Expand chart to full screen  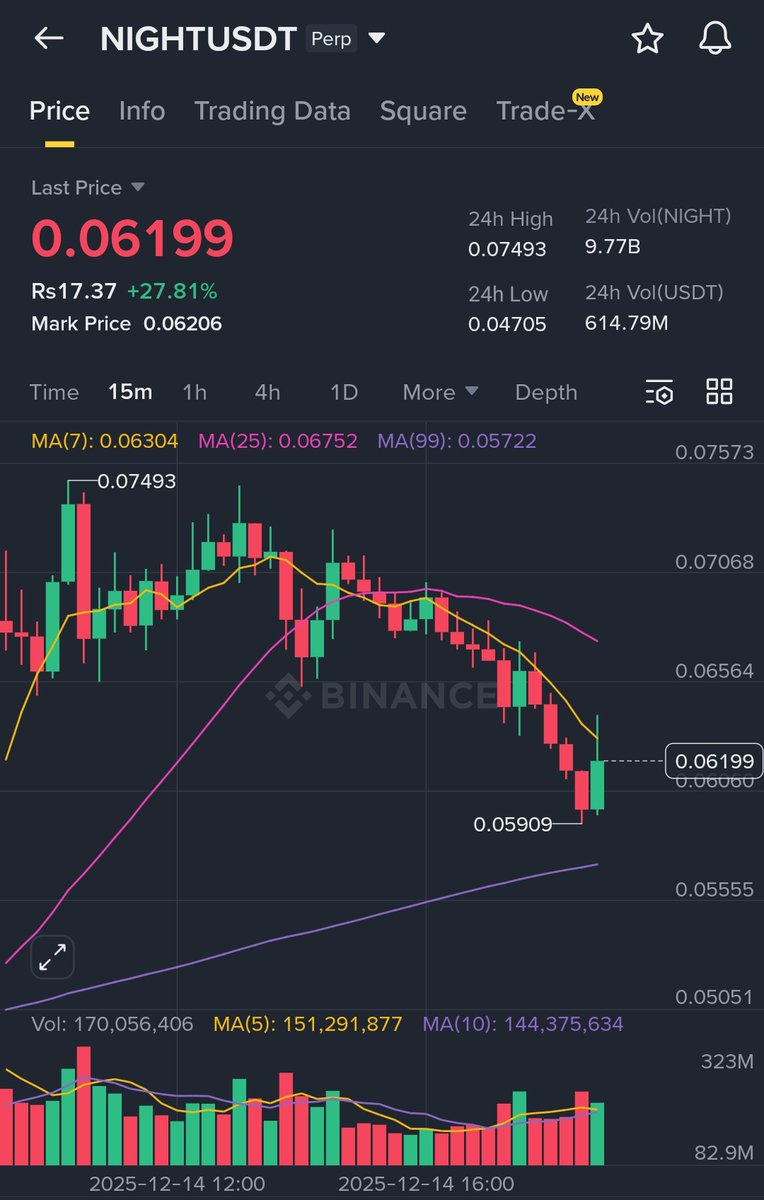click(x=52, y=957)
